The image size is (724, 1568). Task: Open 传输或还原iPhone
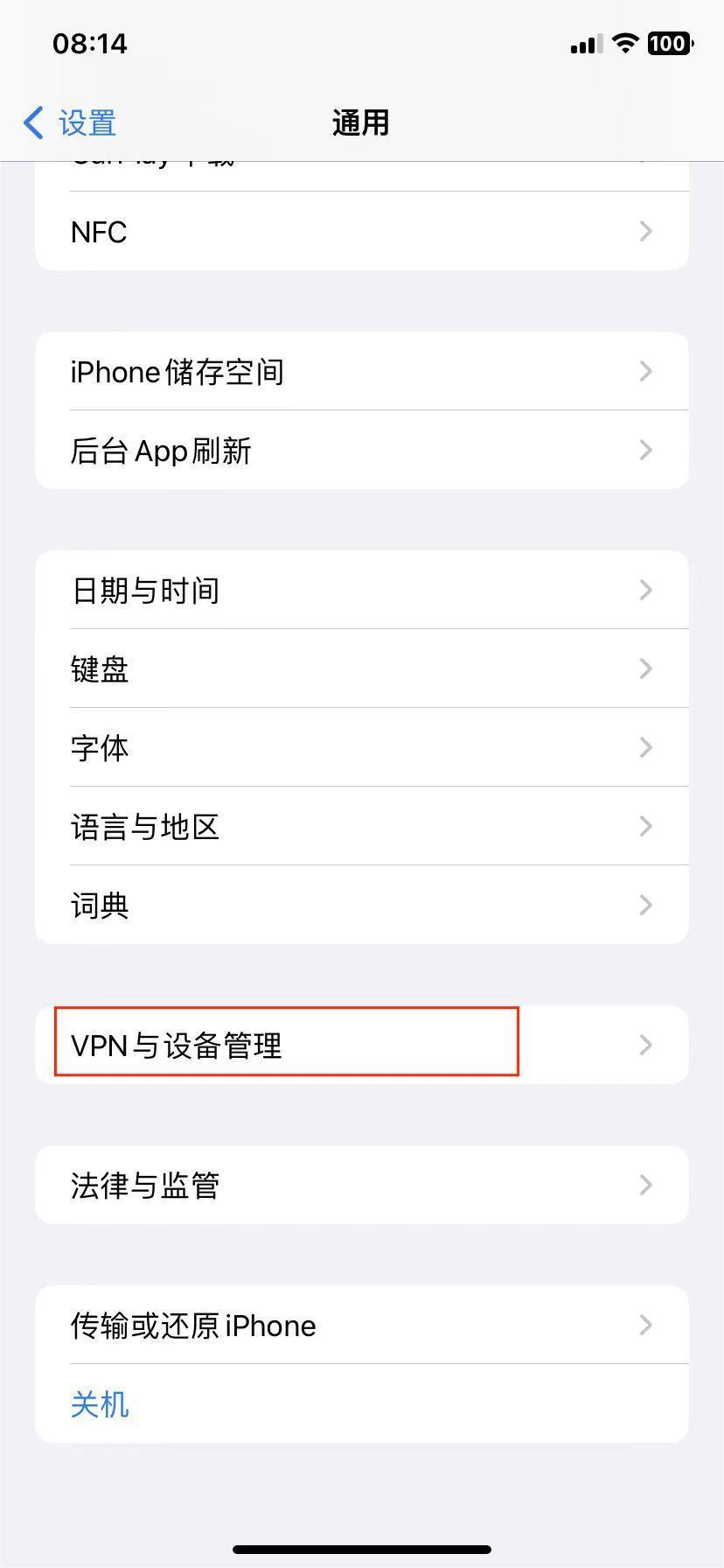click(361, 1326)
